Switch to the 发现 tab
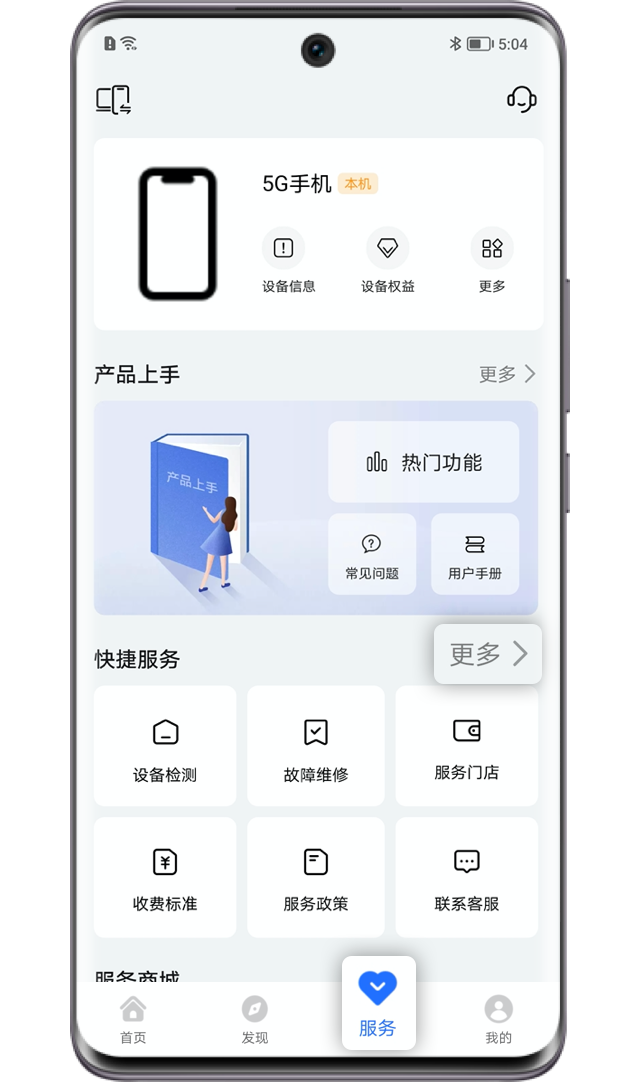Viewport: 638px width, 1082px height. pos(255,1019)
